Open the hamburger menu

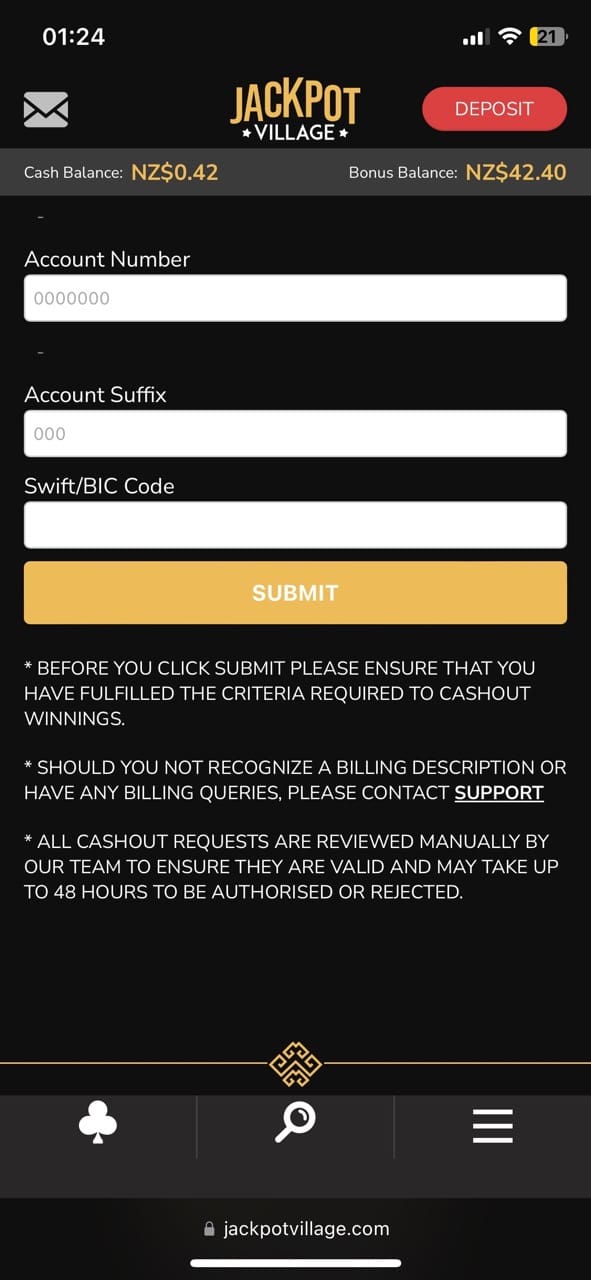point(493,1126)
